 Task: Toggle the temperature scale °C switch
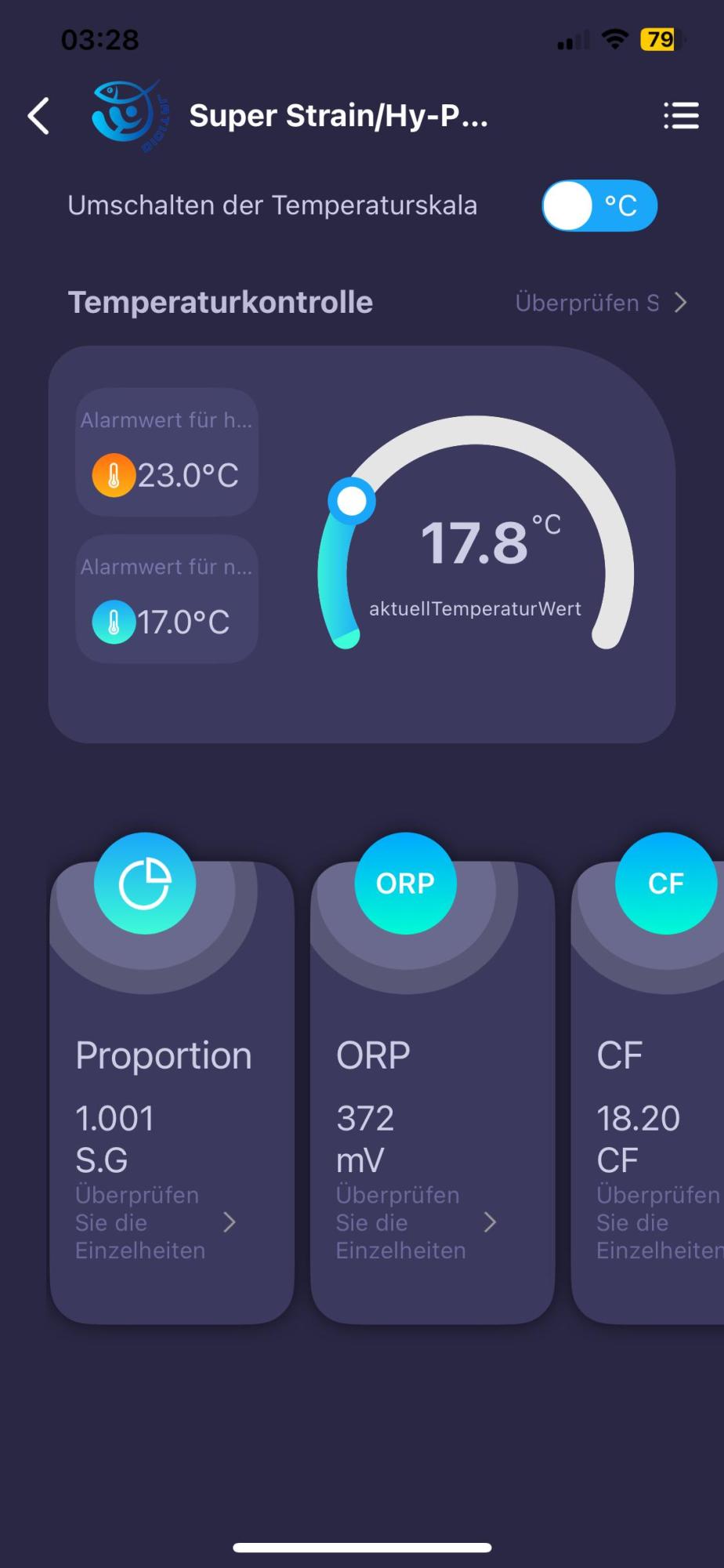[x=599, y=206]
